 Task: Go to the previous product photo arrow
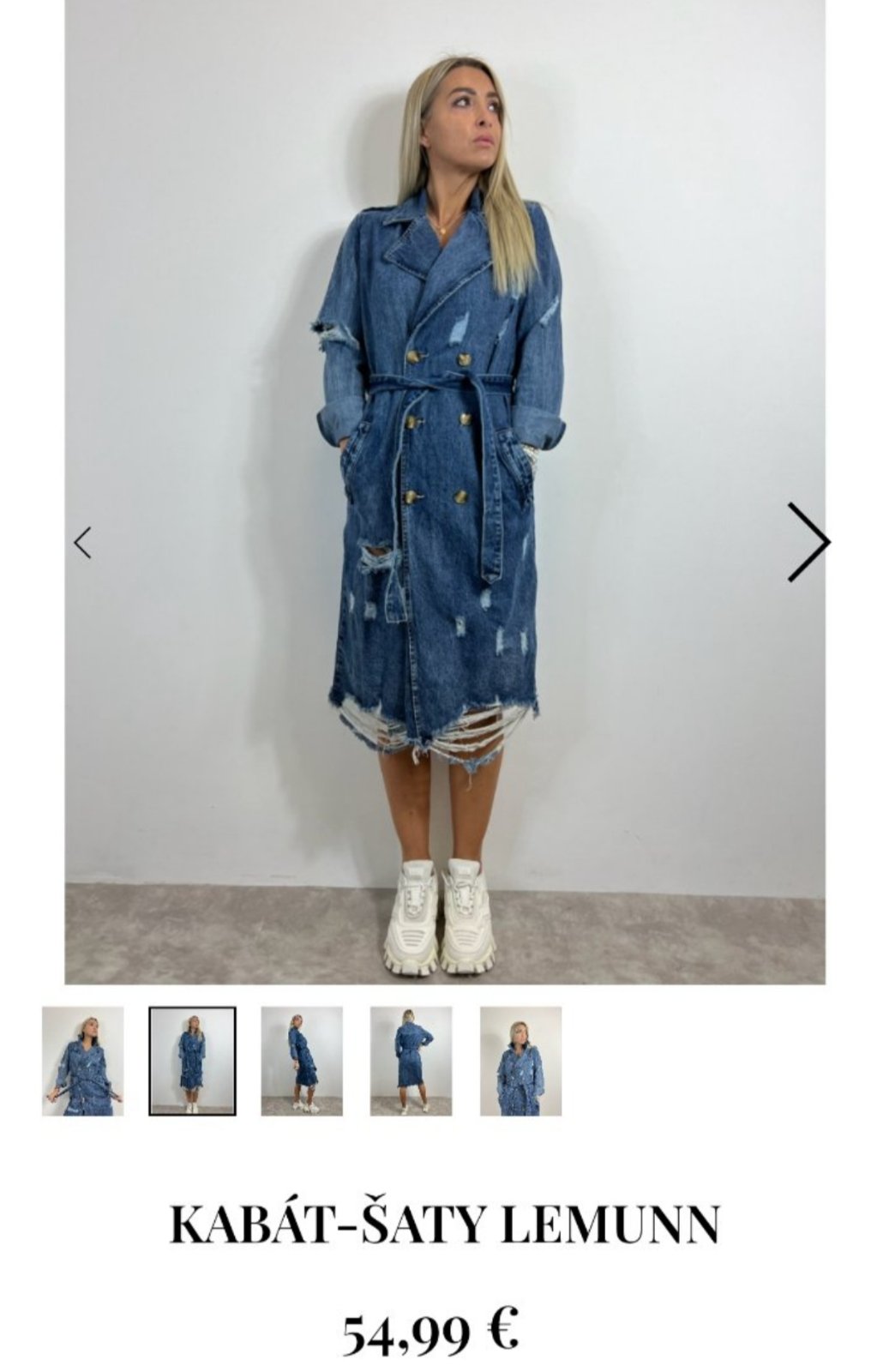coord(83,543)
